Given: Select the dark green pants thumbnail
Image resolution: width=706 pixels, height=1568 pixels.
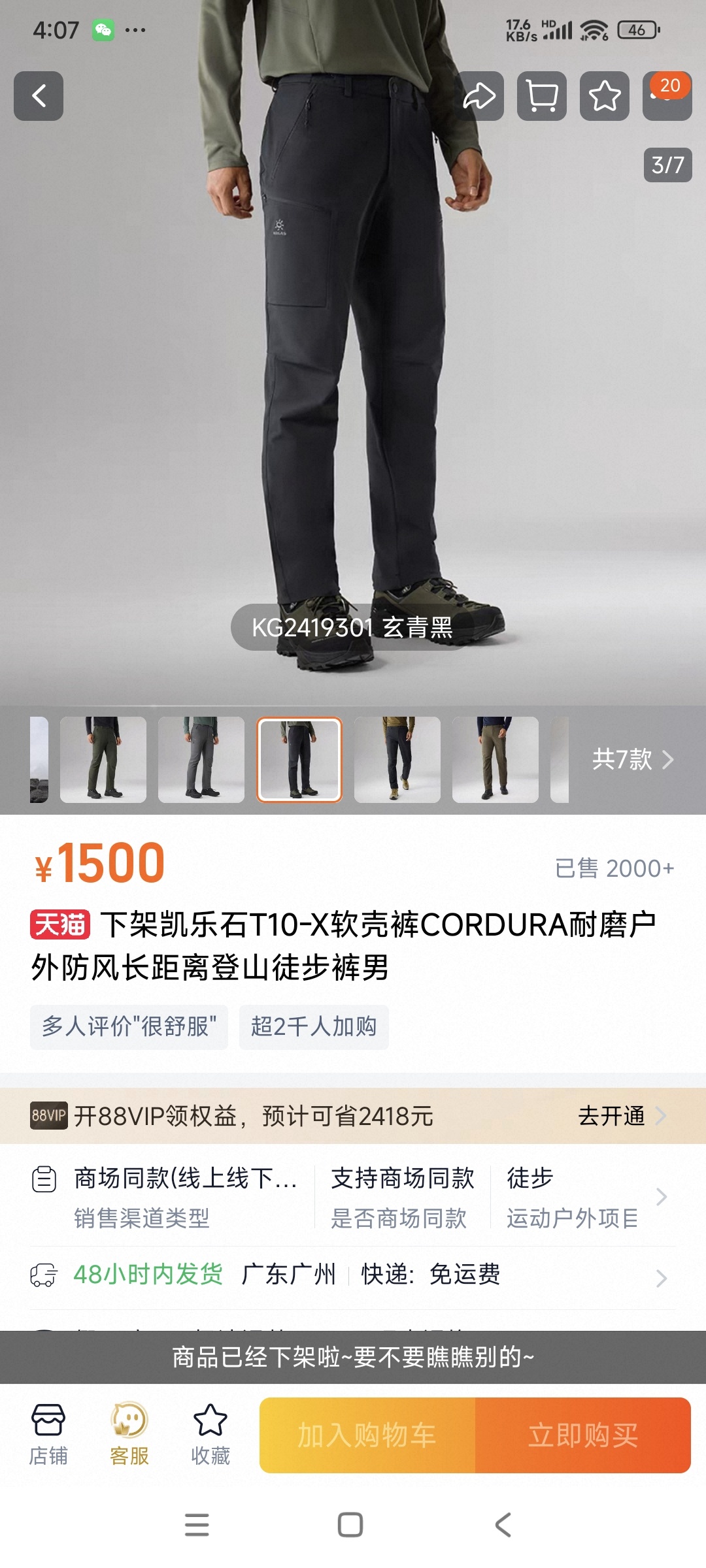Looking at the screenshot, I should (x=103, y=759).
